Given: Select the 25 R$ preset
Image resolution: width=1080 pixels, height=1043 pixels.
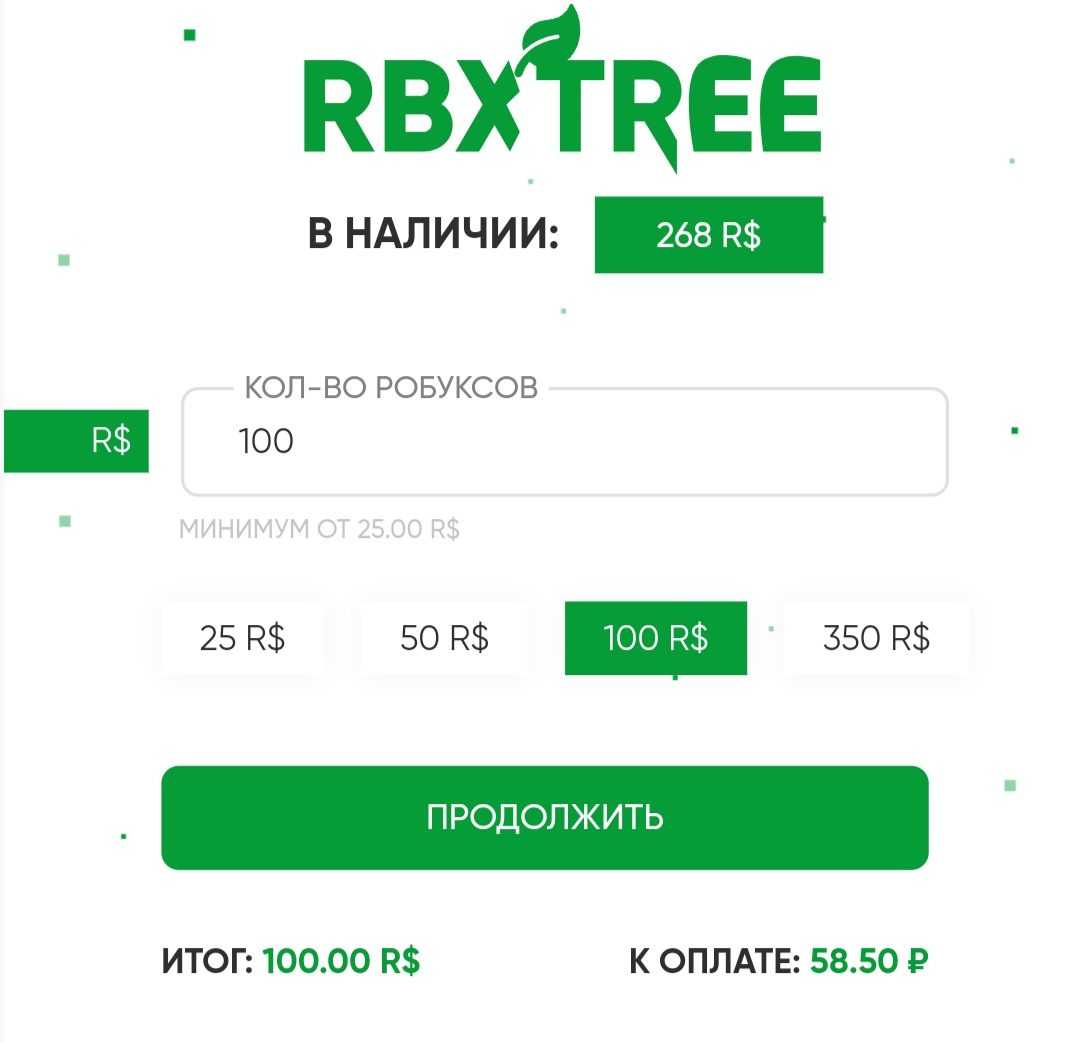Looking at the screenshot, I should pyautogui.click(x=243, y=638).
